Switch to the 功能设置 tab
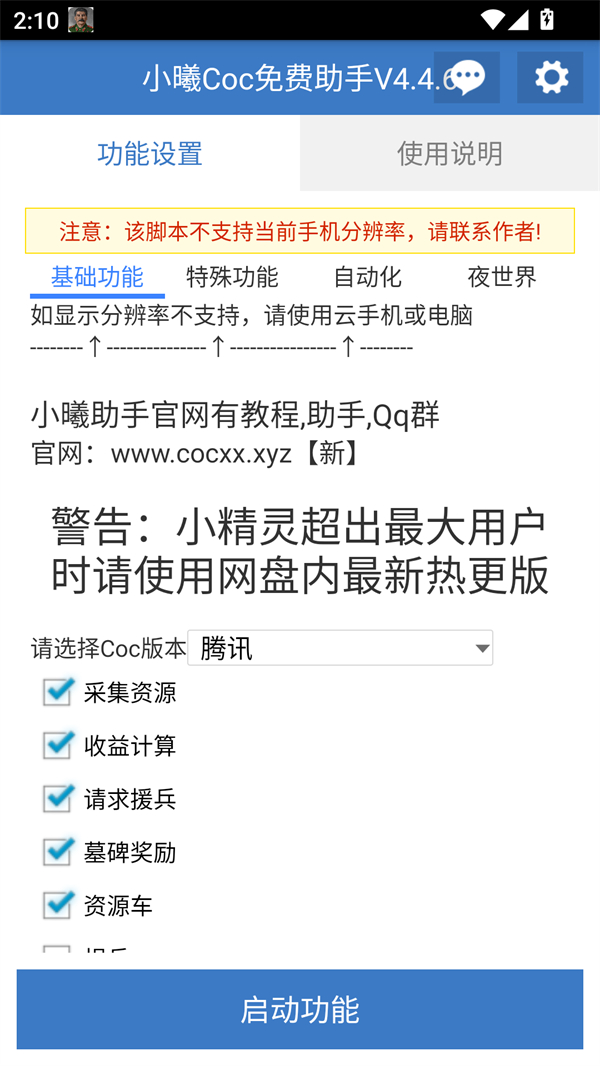The image size is (600, 1066). (x=150, y=153)
